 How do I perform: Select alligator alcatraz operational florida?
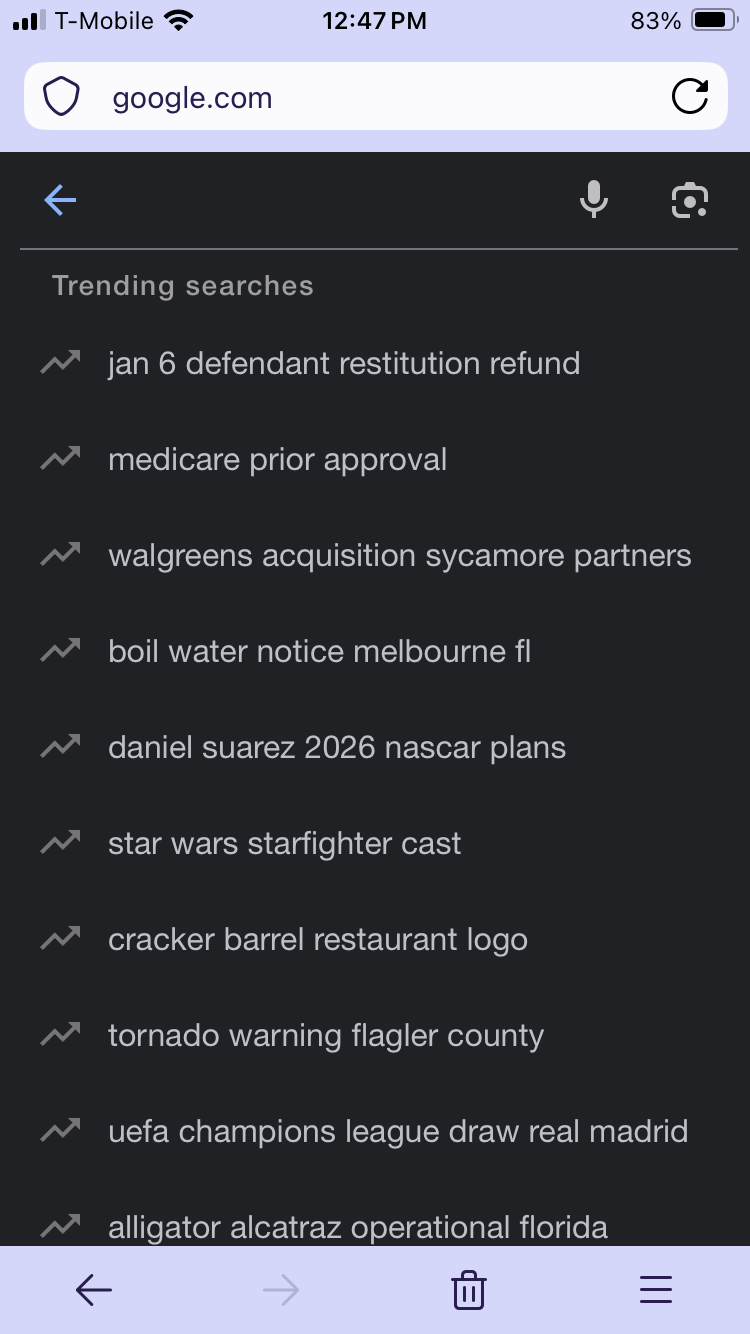pos(358,1226)
